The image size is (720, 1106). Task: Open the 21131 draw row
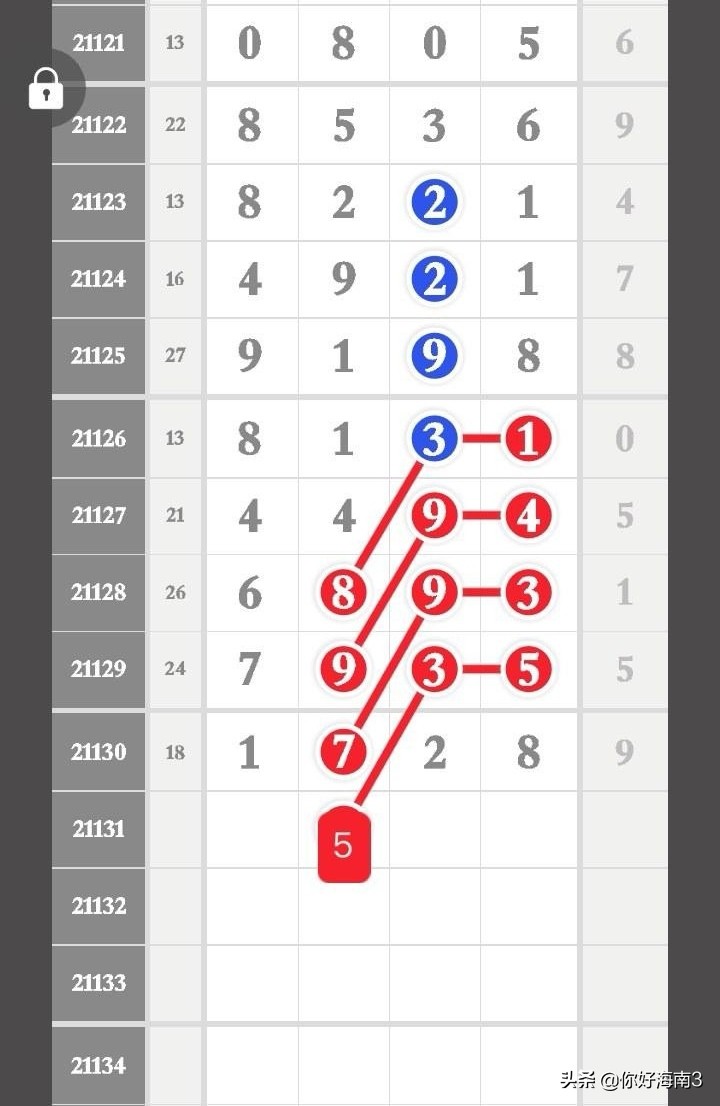point(98,829)
